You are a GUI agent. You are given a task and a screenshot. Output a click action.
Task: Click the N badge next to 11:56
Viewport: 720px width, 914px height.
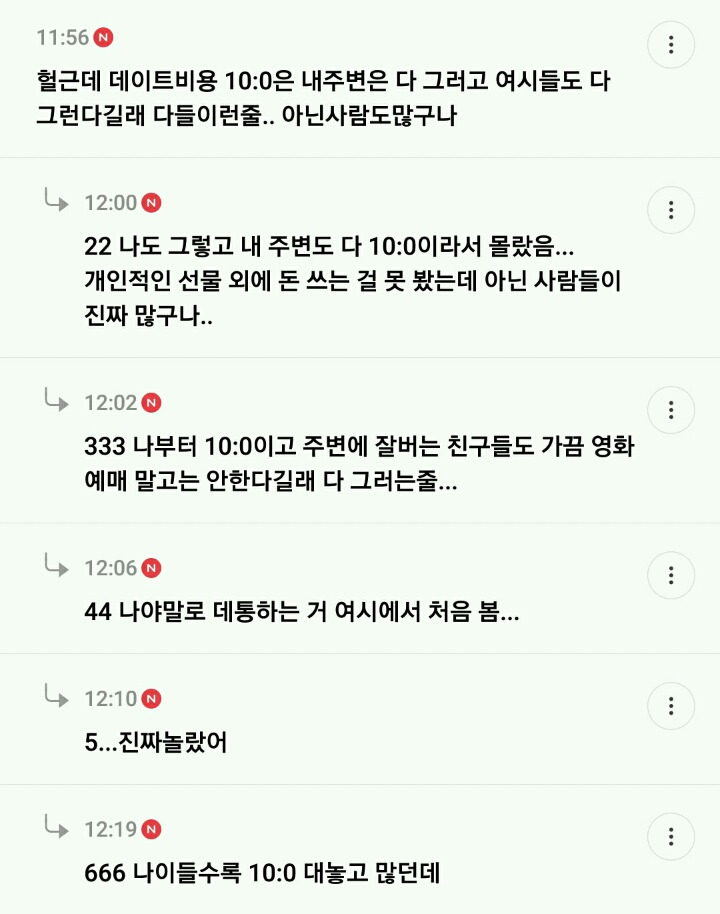104,38
